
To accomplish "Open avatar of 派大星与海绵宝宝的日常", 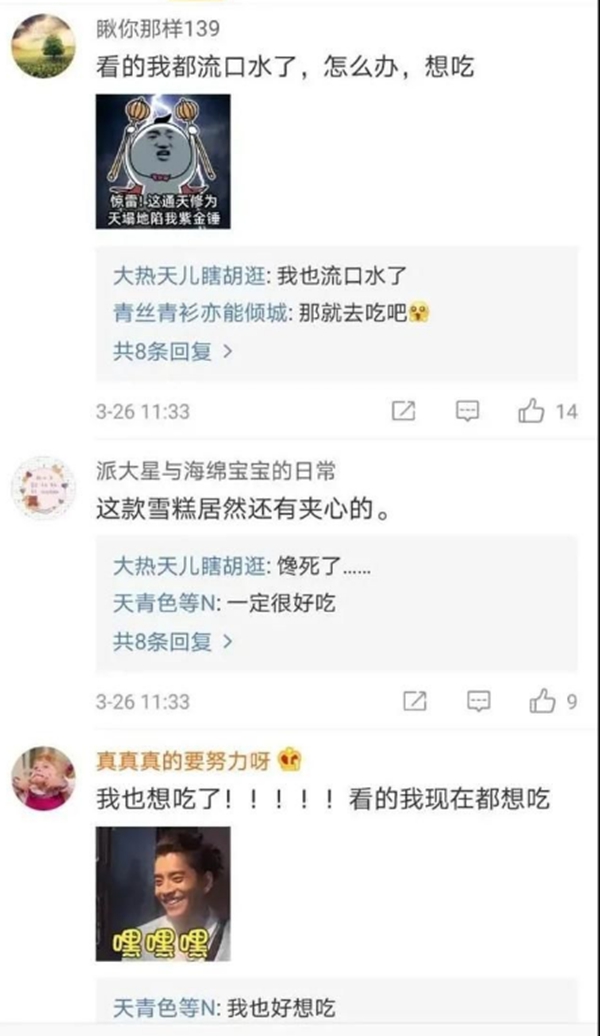I will (43, 488).
